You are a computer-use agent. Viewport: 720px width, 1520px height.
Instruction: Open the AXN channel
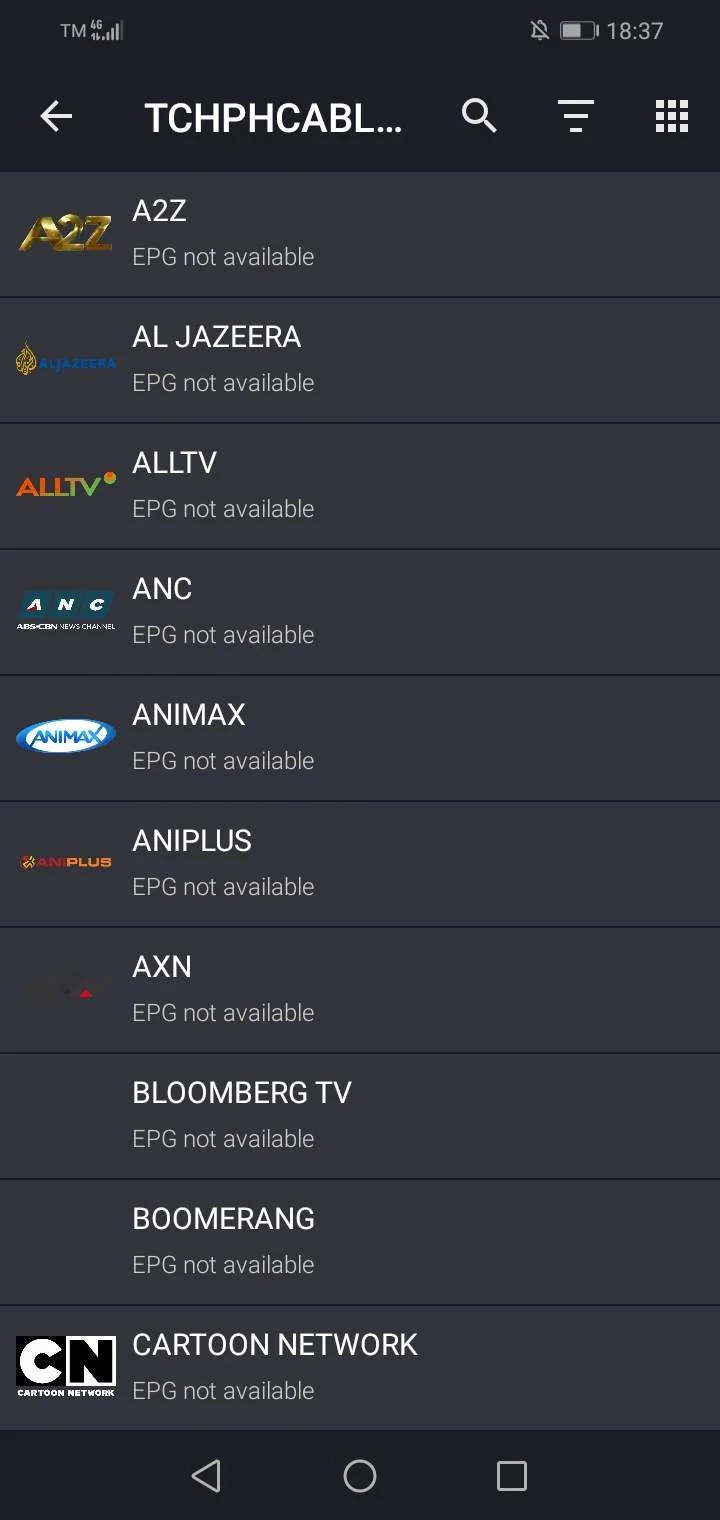360,991
